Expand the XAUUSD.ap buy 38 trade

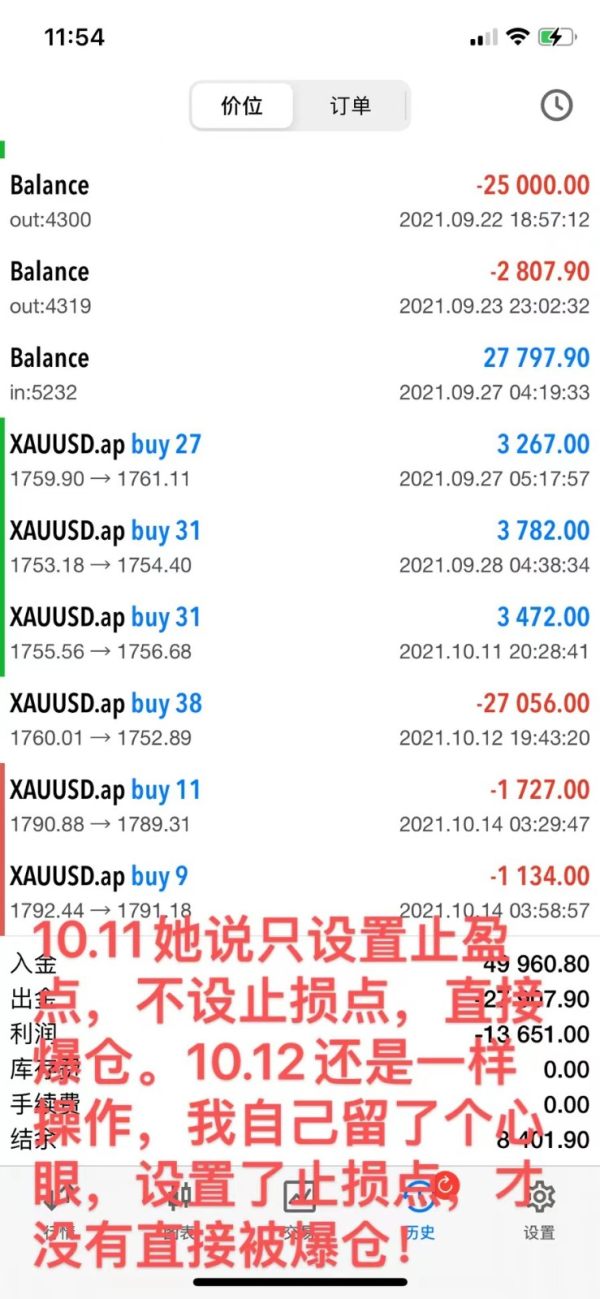[x=300, y=719]
